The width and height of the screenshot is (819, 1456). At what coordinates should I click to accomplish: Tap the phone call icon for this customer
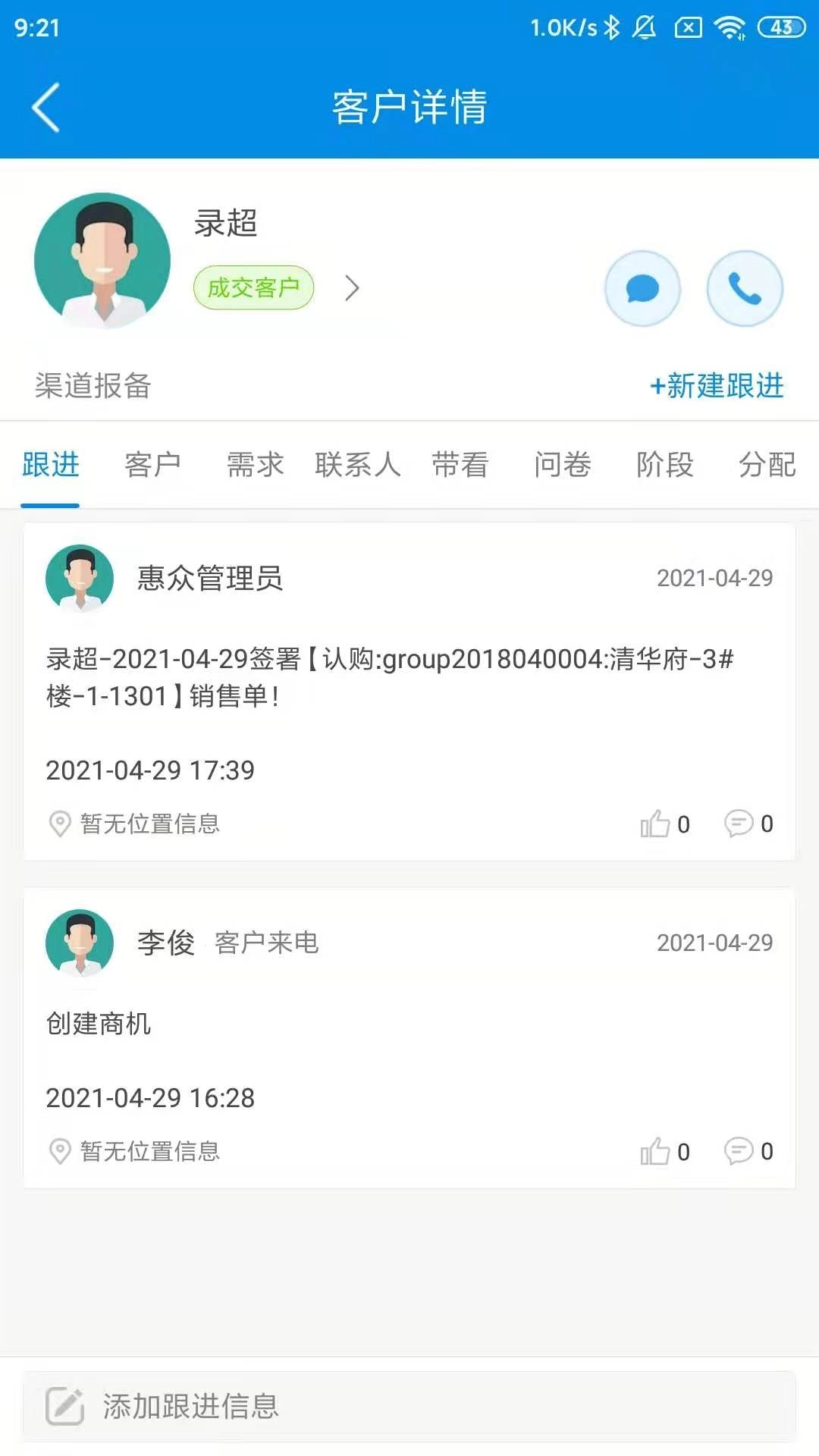point(745,289)
